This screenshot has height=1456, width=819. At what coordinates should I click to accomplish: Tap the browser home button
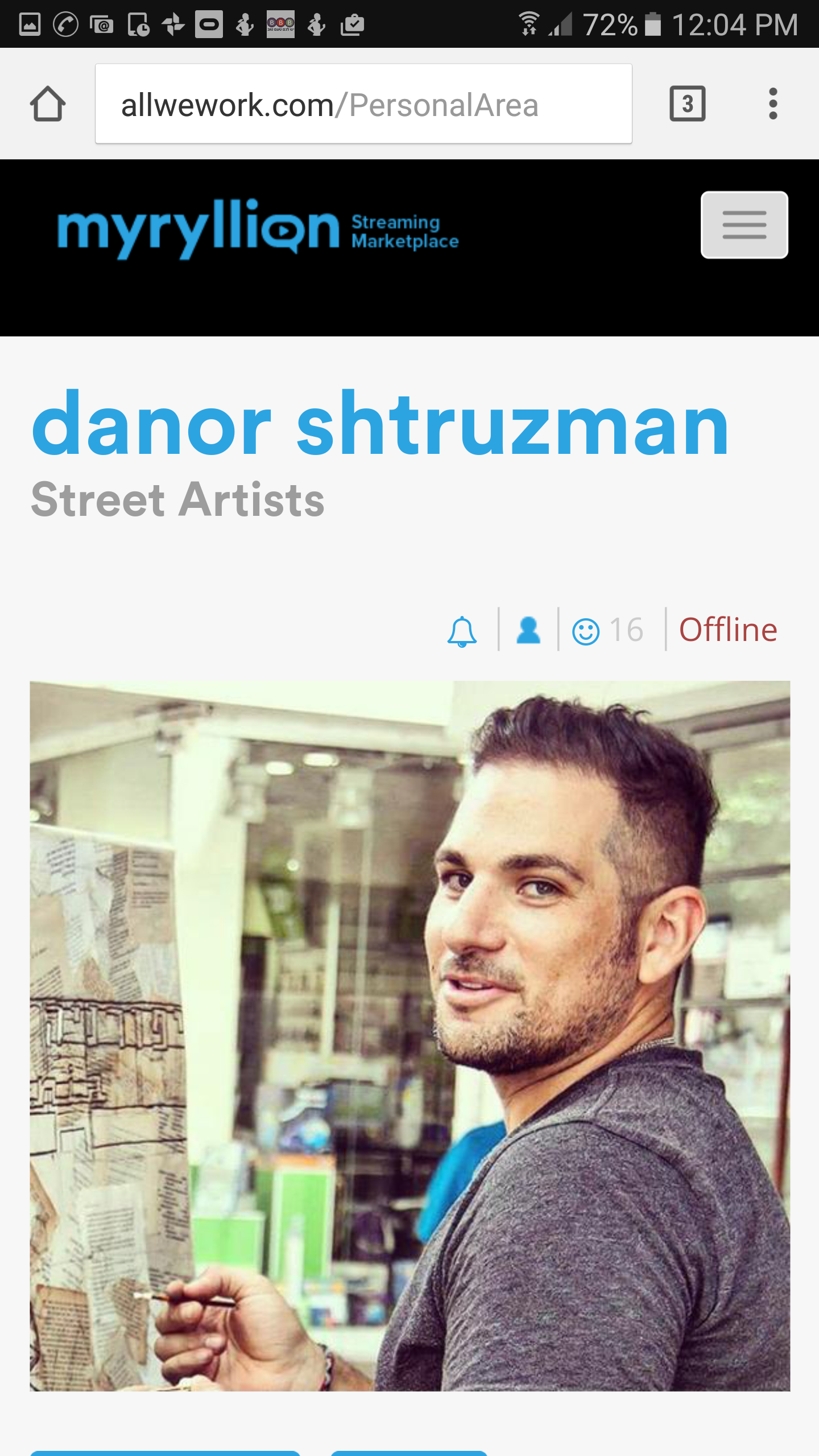(x=48, y=104)
